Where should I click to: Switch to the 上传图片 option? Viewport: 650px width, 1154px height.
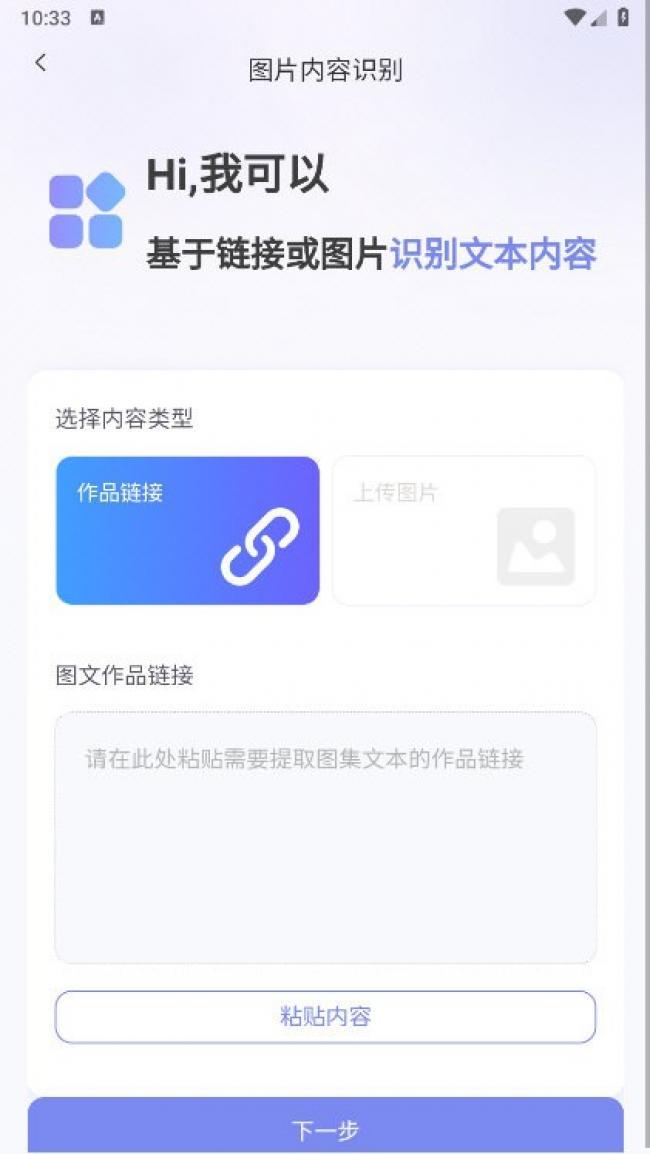coord(464,531)
